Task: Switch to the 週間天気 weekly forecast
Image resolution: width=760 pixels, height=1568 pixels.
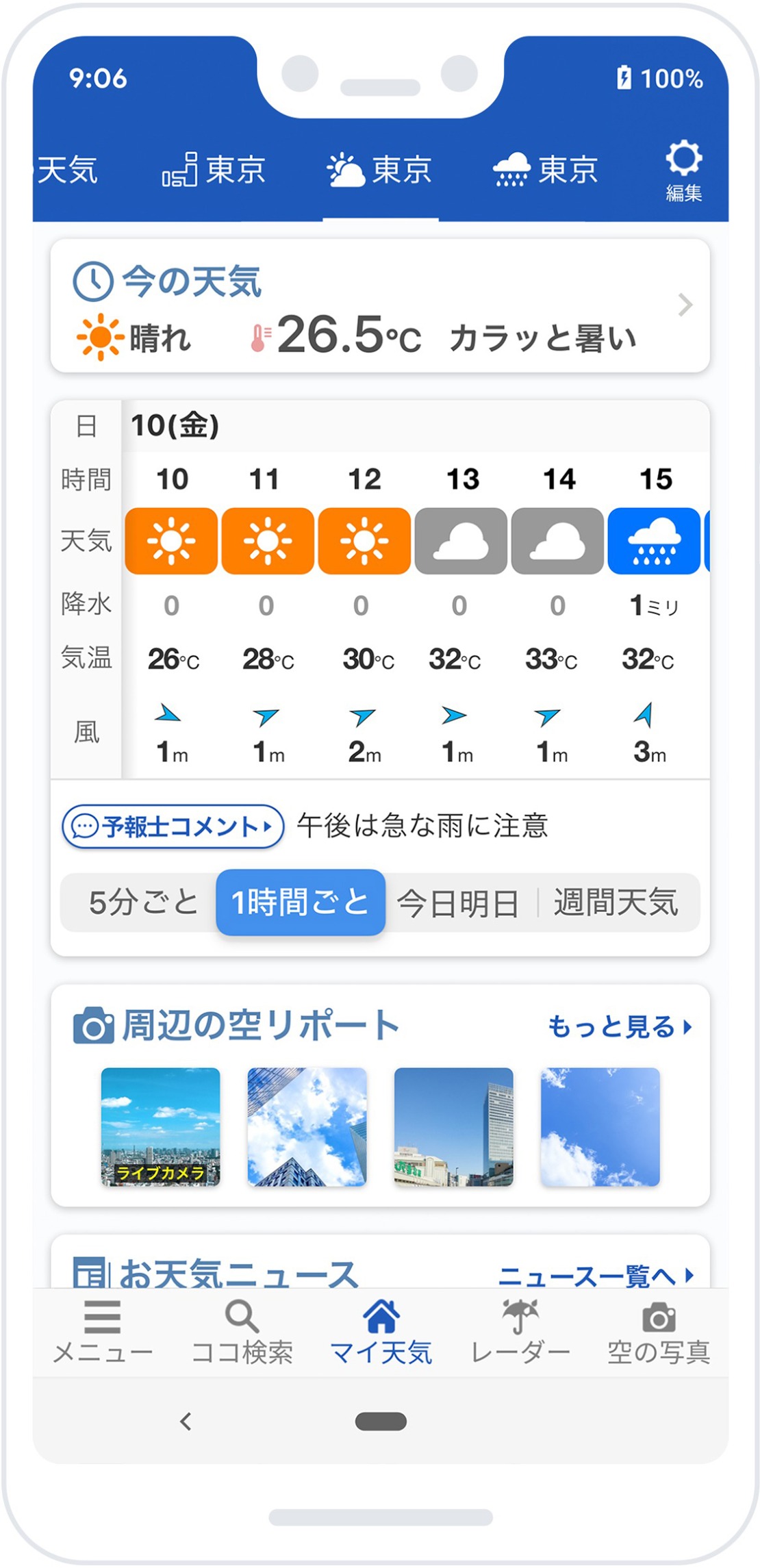Action: [x=616, y=902]
